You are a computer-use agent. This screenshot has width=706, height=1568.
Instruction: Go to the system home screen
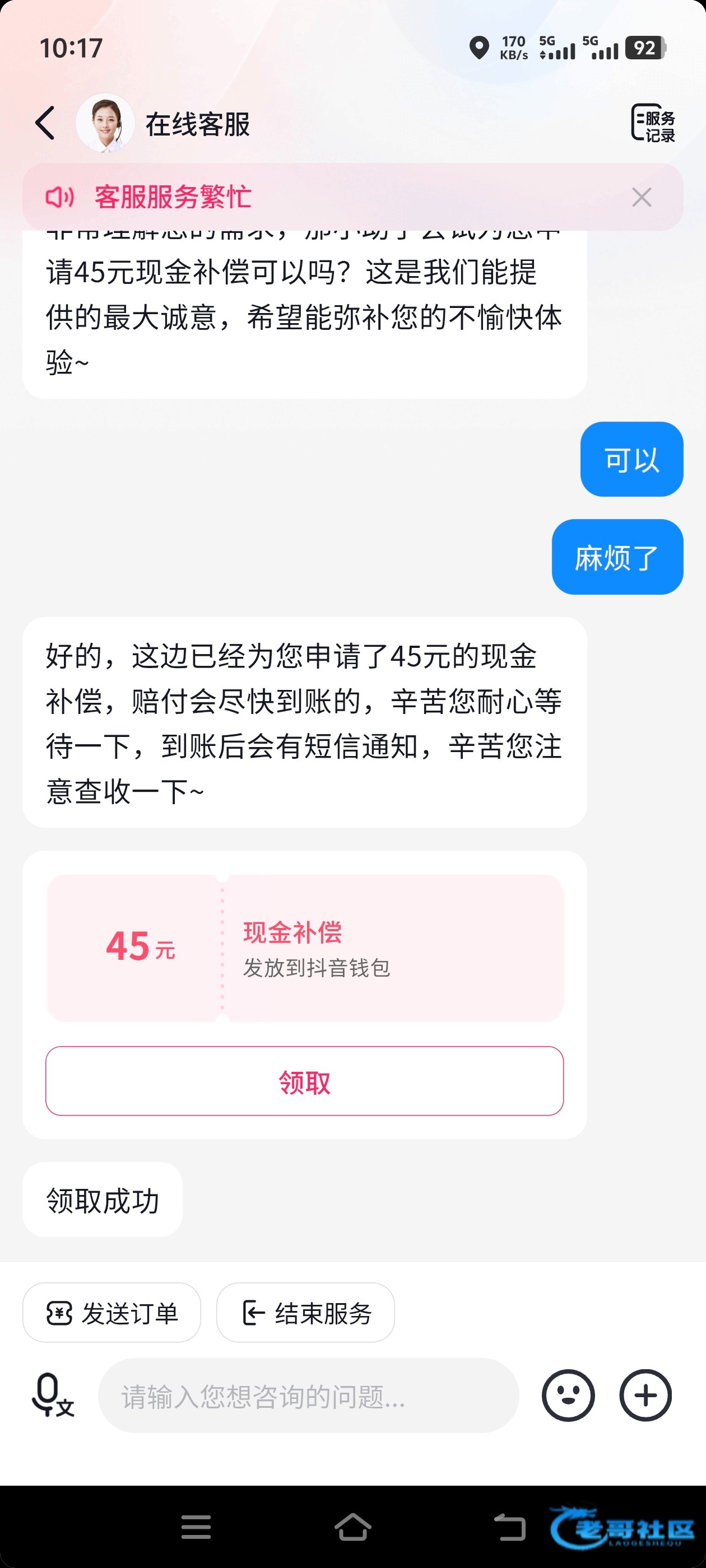click(352, 1527)
